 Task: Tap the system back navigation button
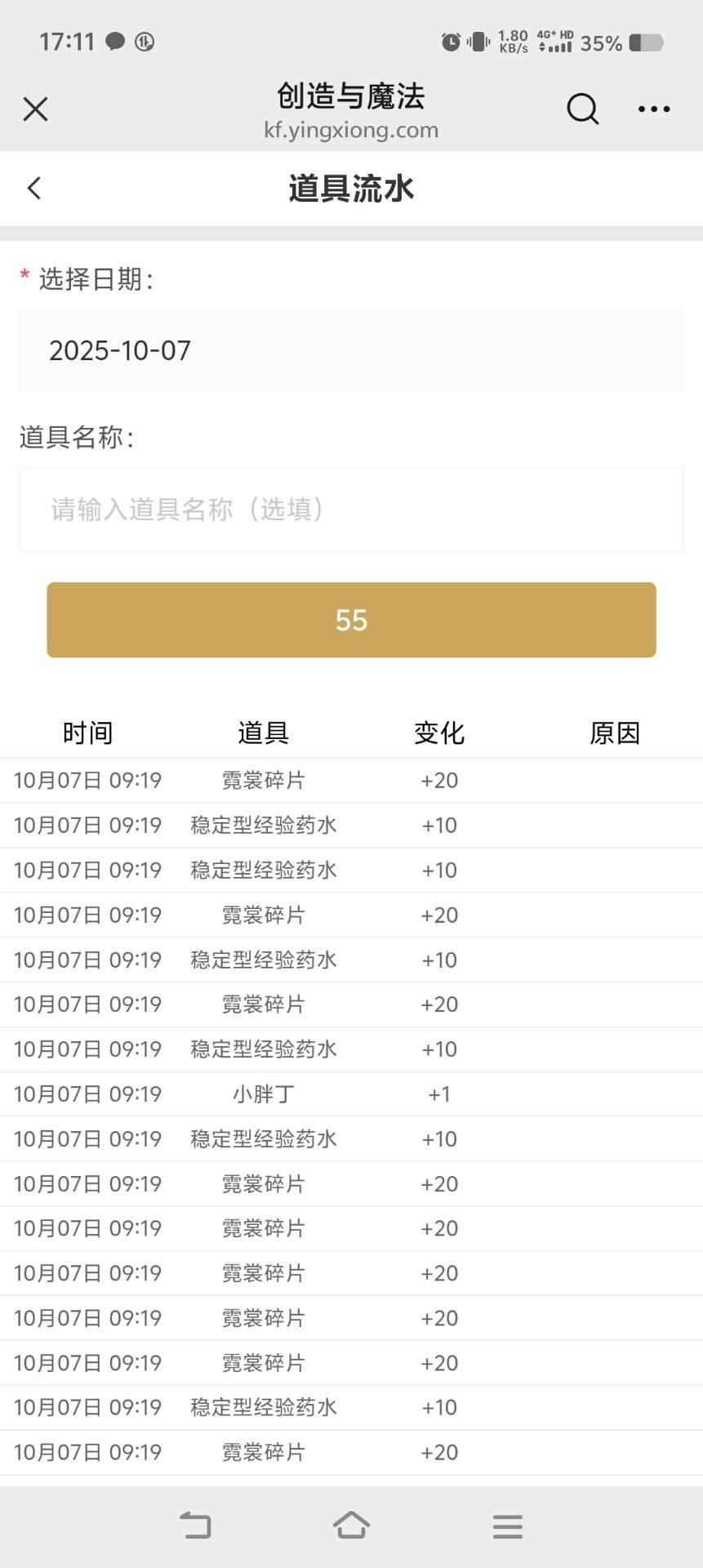click(195, 1525)
